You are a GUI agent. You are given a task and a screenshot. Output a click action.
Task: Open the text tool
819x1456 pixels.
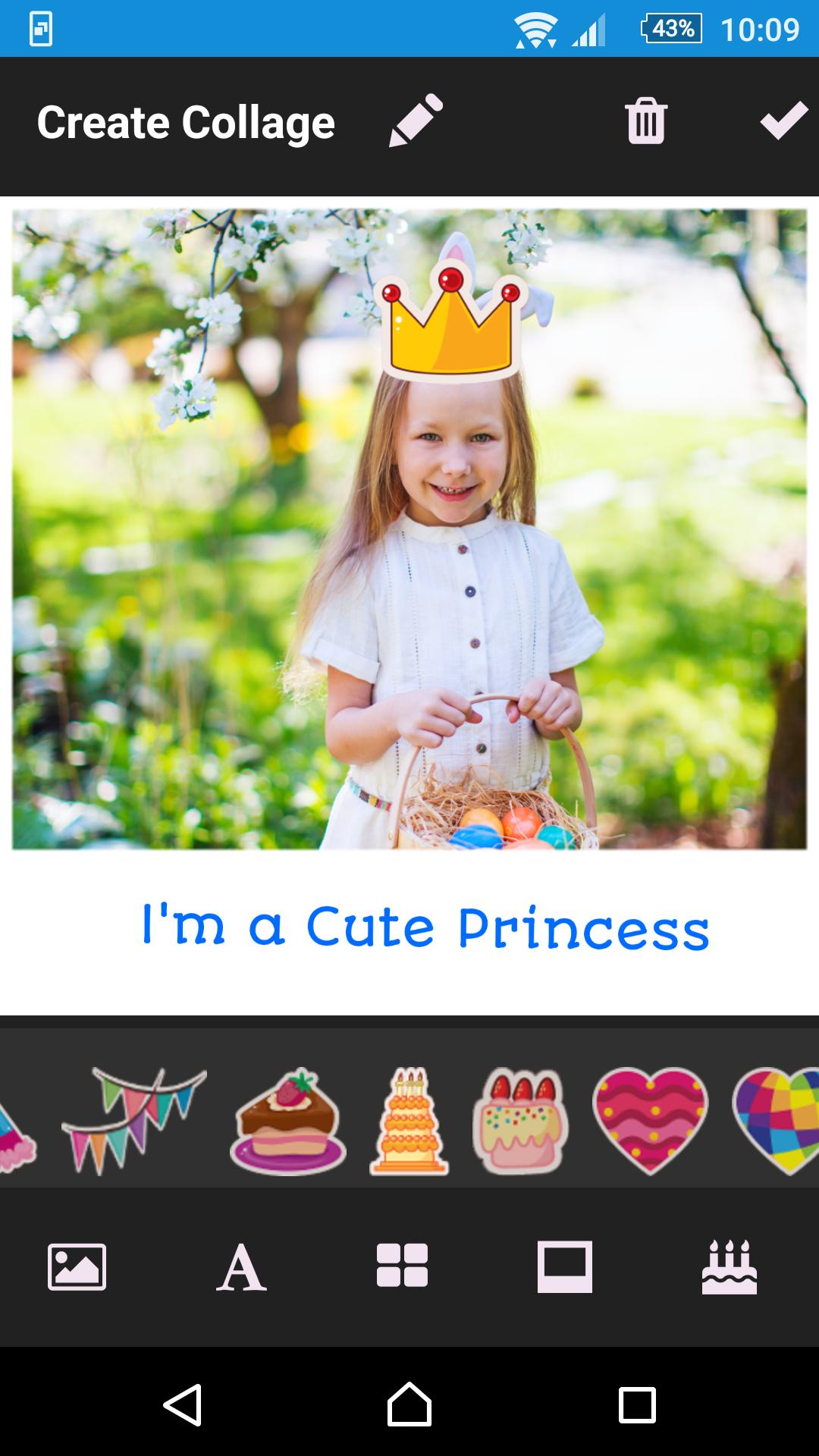pos(241,1266)
